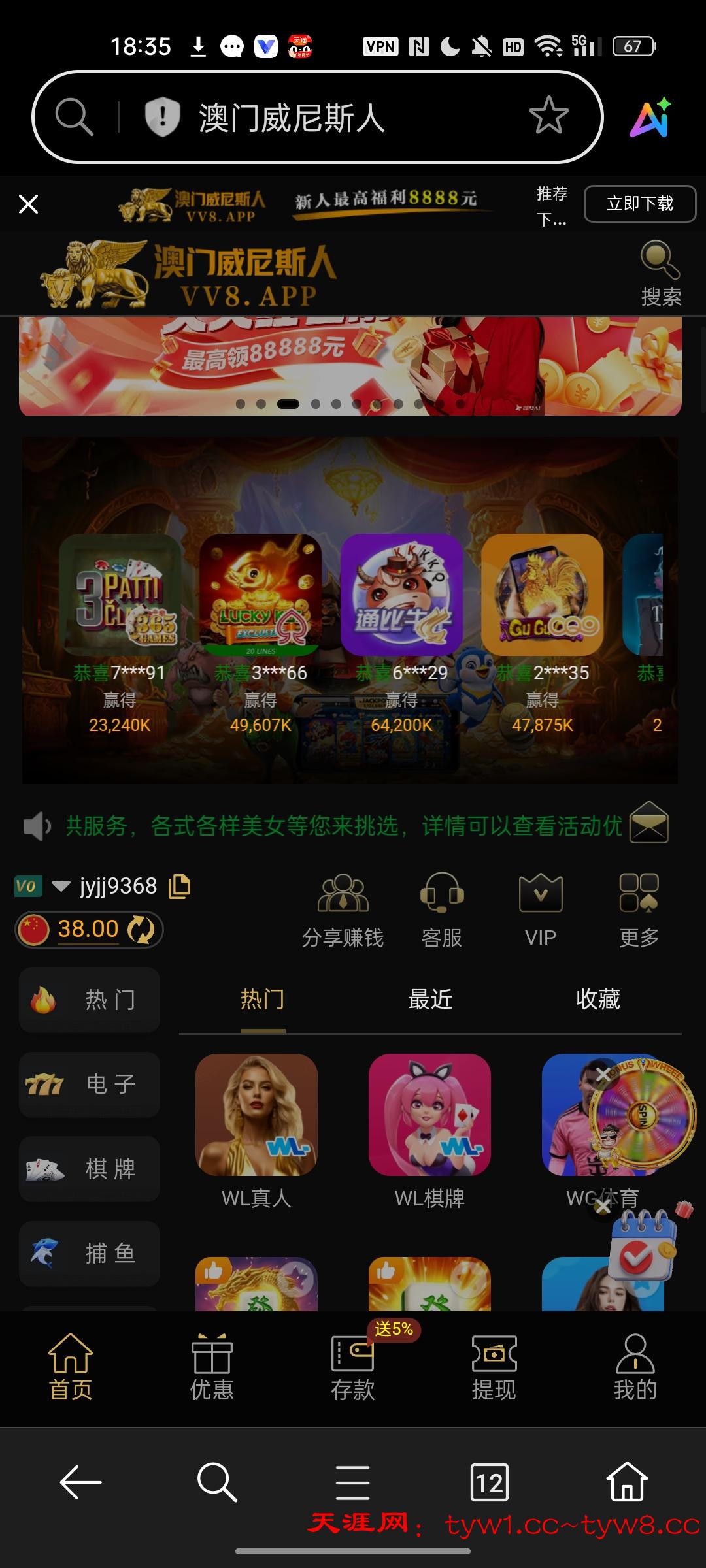Select the 捕鱼 fishing category
Image resolution: width=706 pixels, height=1568 pixels.
click(90, 1253)
